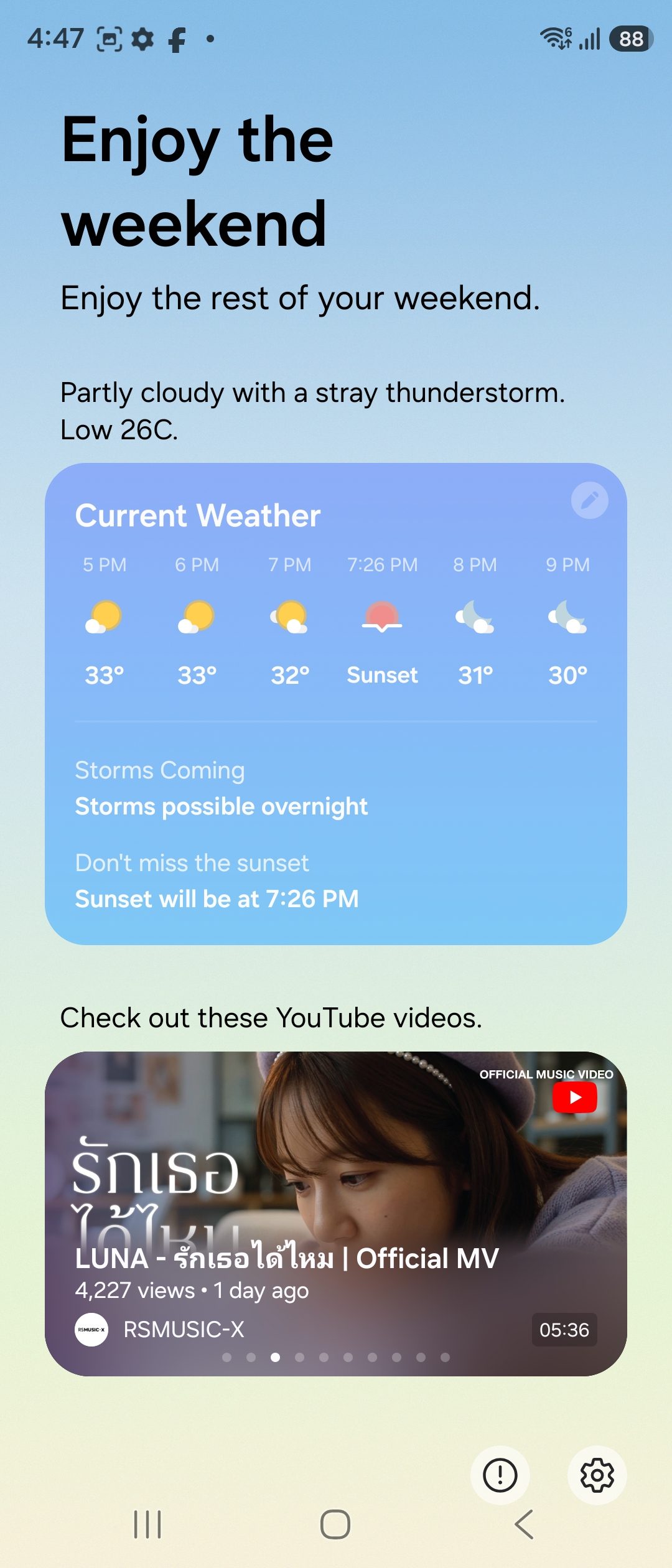Screen dimensions: 672x1568
Task: Open the Current Weather card
Action: (336, 704)
